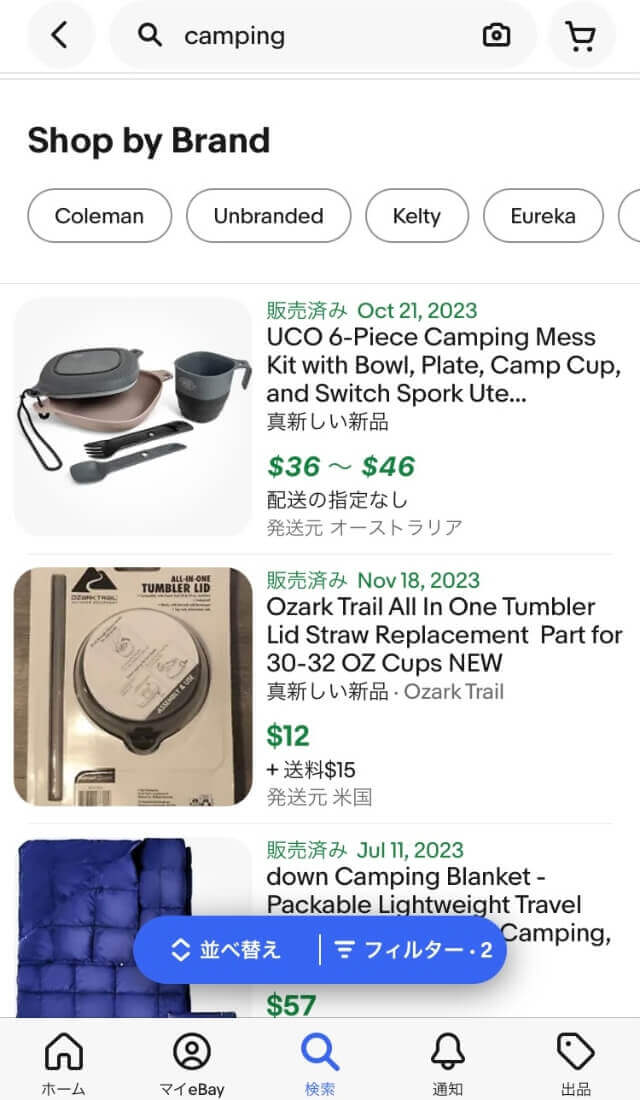This screenshot has width=640, height=1100.
Task: Select the Eureka brand chip
Action: click(543, 216)
